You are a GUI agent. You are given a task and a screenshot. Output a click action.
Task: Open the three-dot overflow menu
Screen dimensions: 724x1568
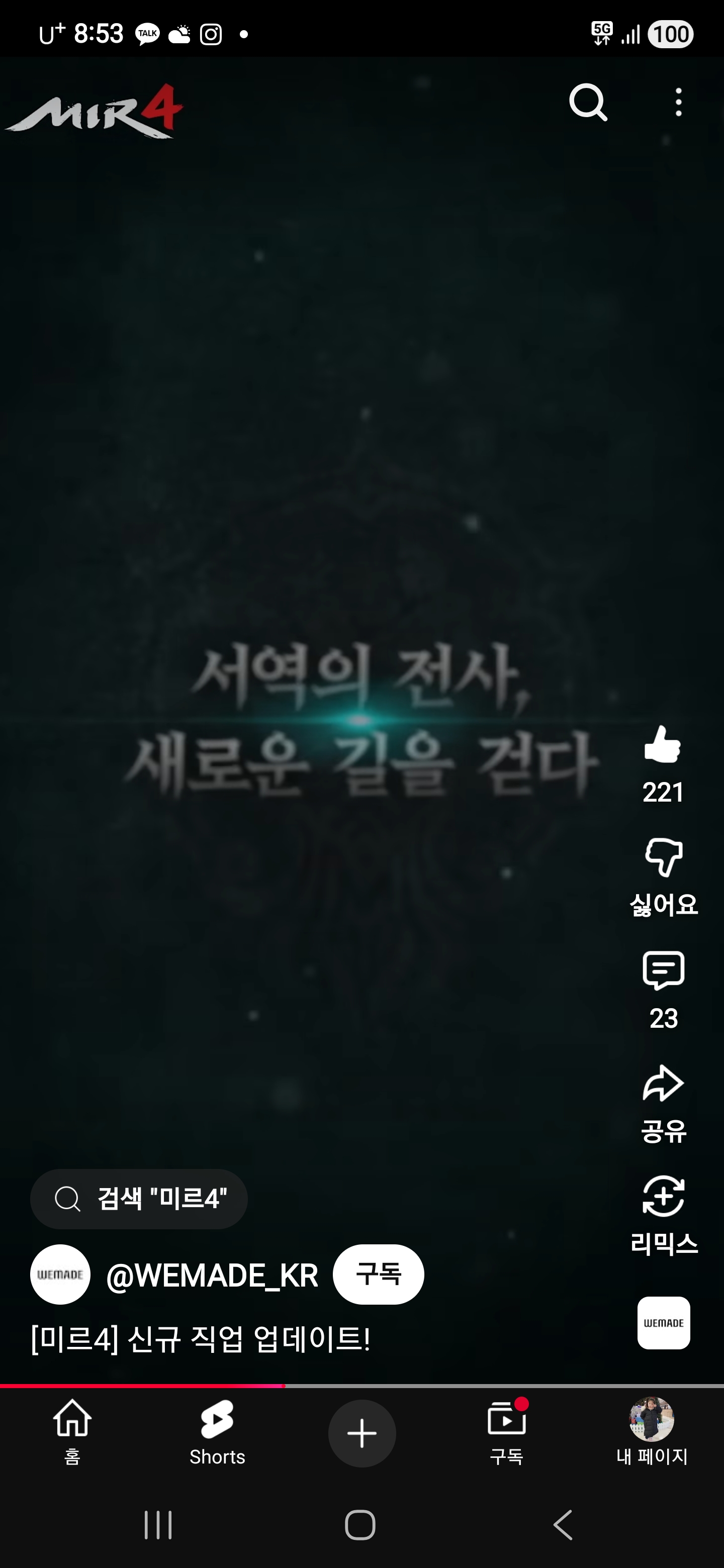coord(678,102)
